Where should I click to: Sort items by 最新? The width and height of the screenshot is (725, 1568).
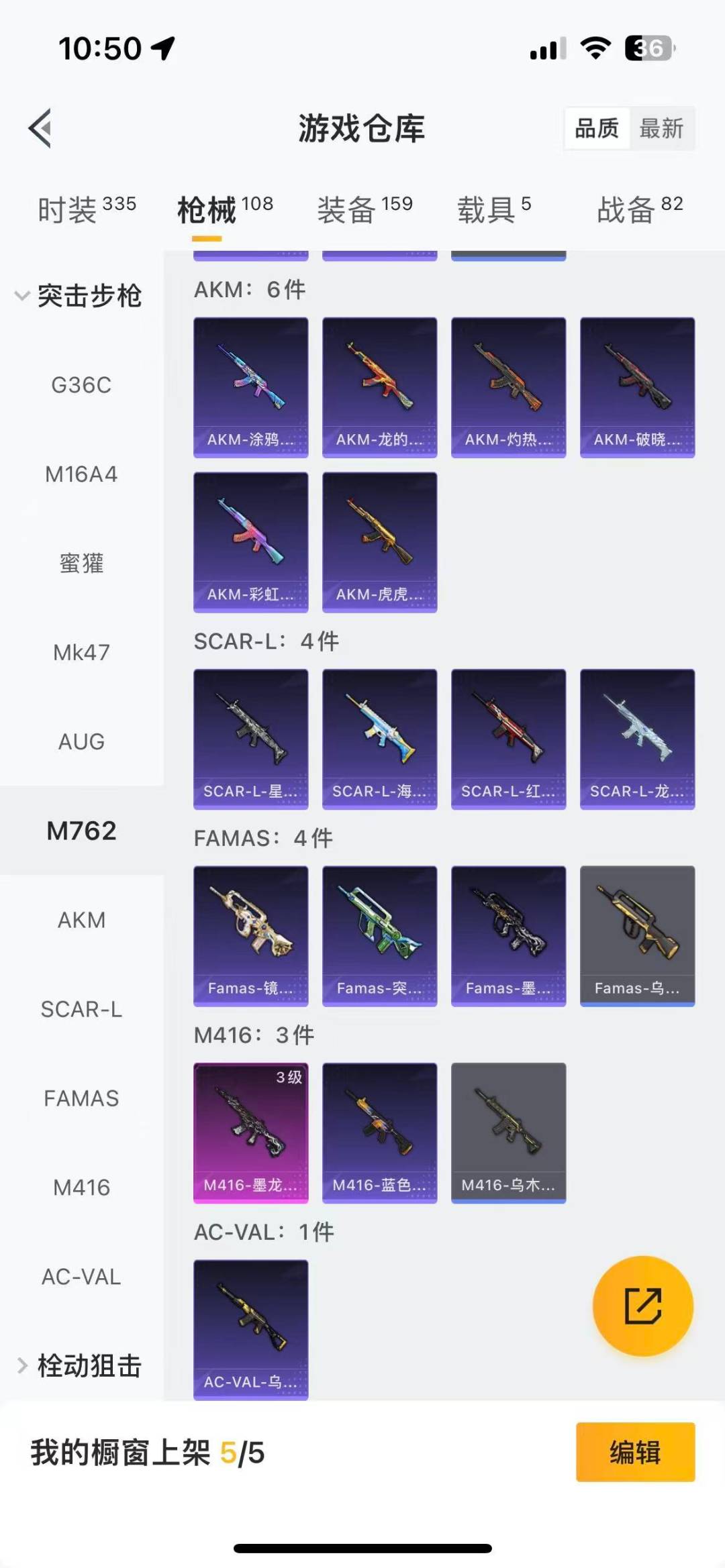[661, 128]
